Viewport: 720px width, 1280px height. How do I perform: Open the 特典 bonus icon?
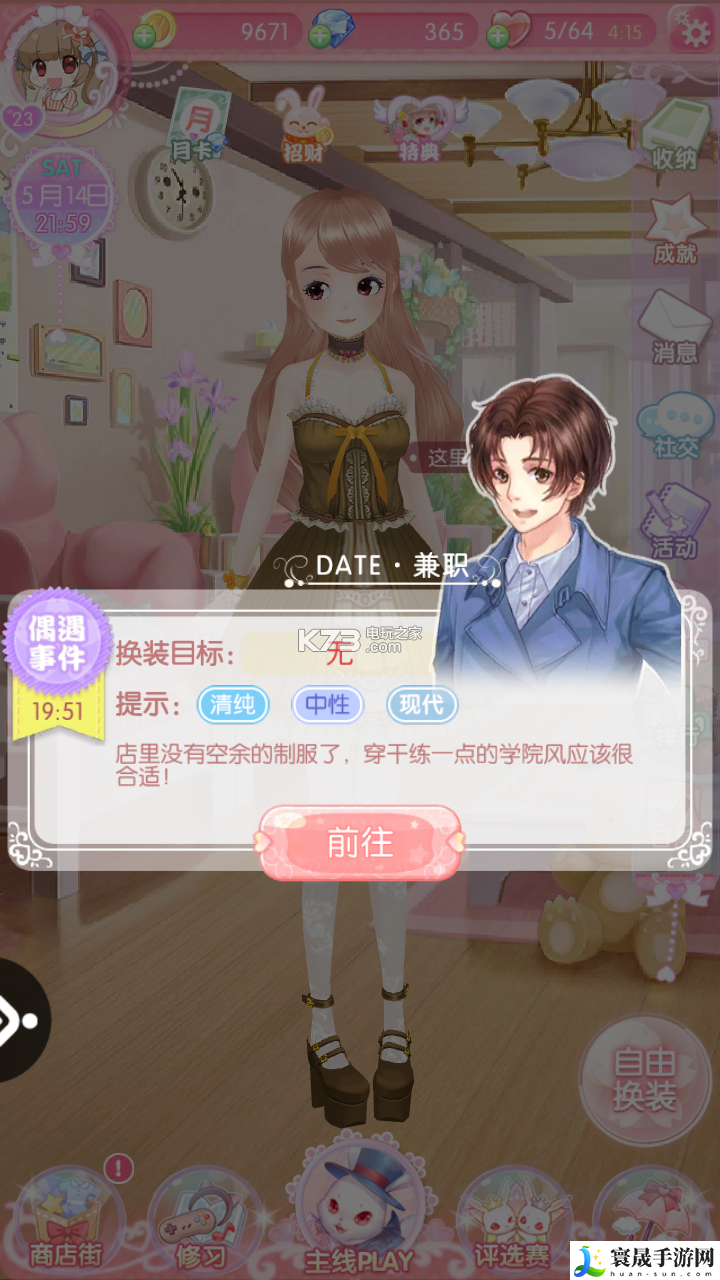click(416, 130)
